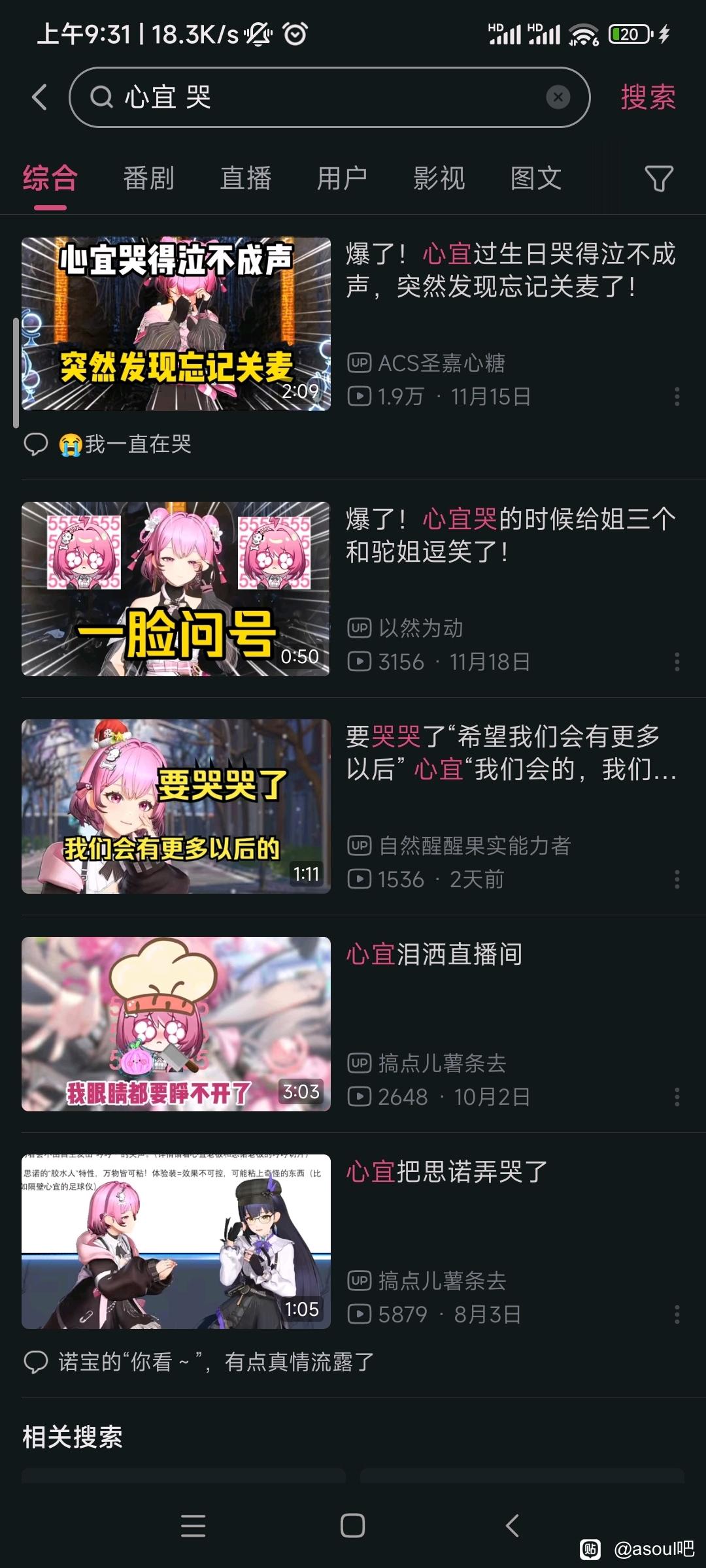The image size is (706, 1568).
Task: Switch to the 直播 tab
Action: pyautogui.click(x=246, y=178)
